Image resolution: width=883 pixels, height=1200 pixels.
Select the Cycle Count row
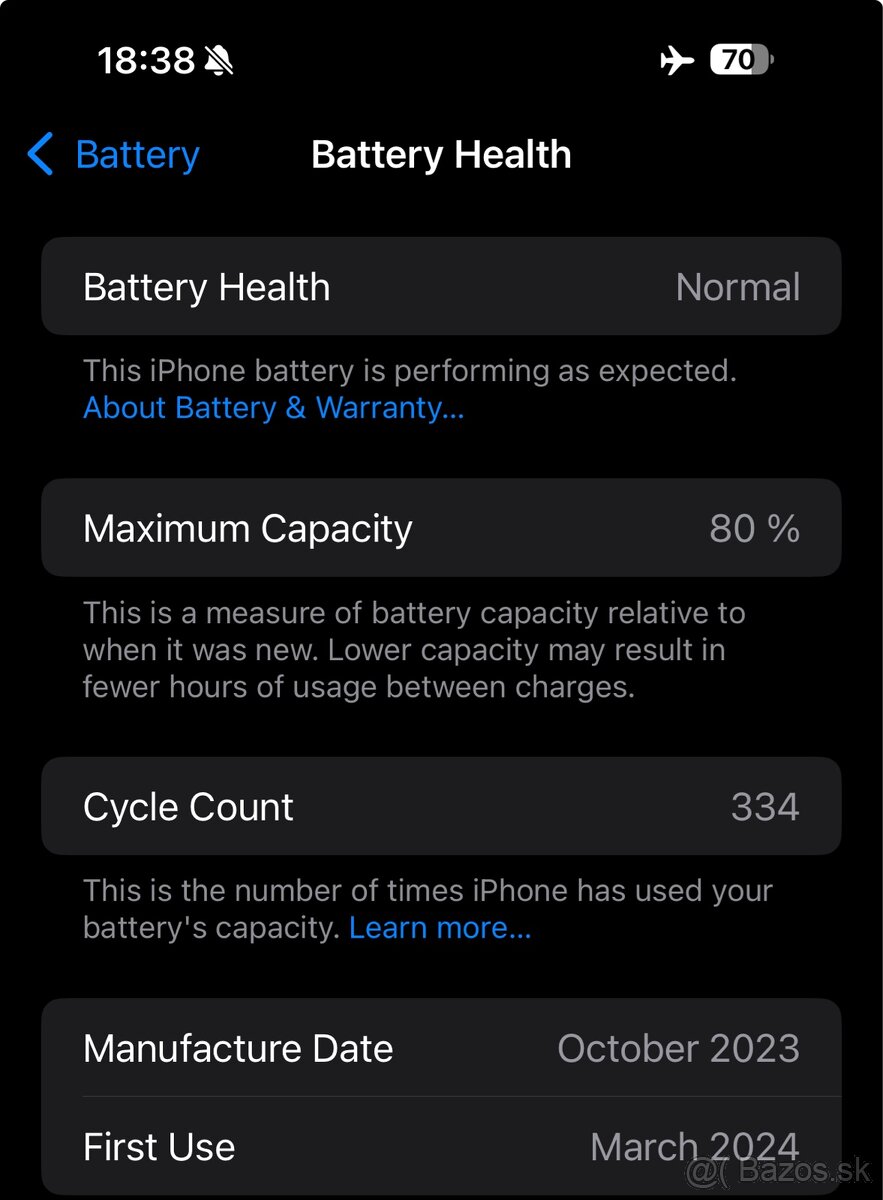(x=441, y=806)
